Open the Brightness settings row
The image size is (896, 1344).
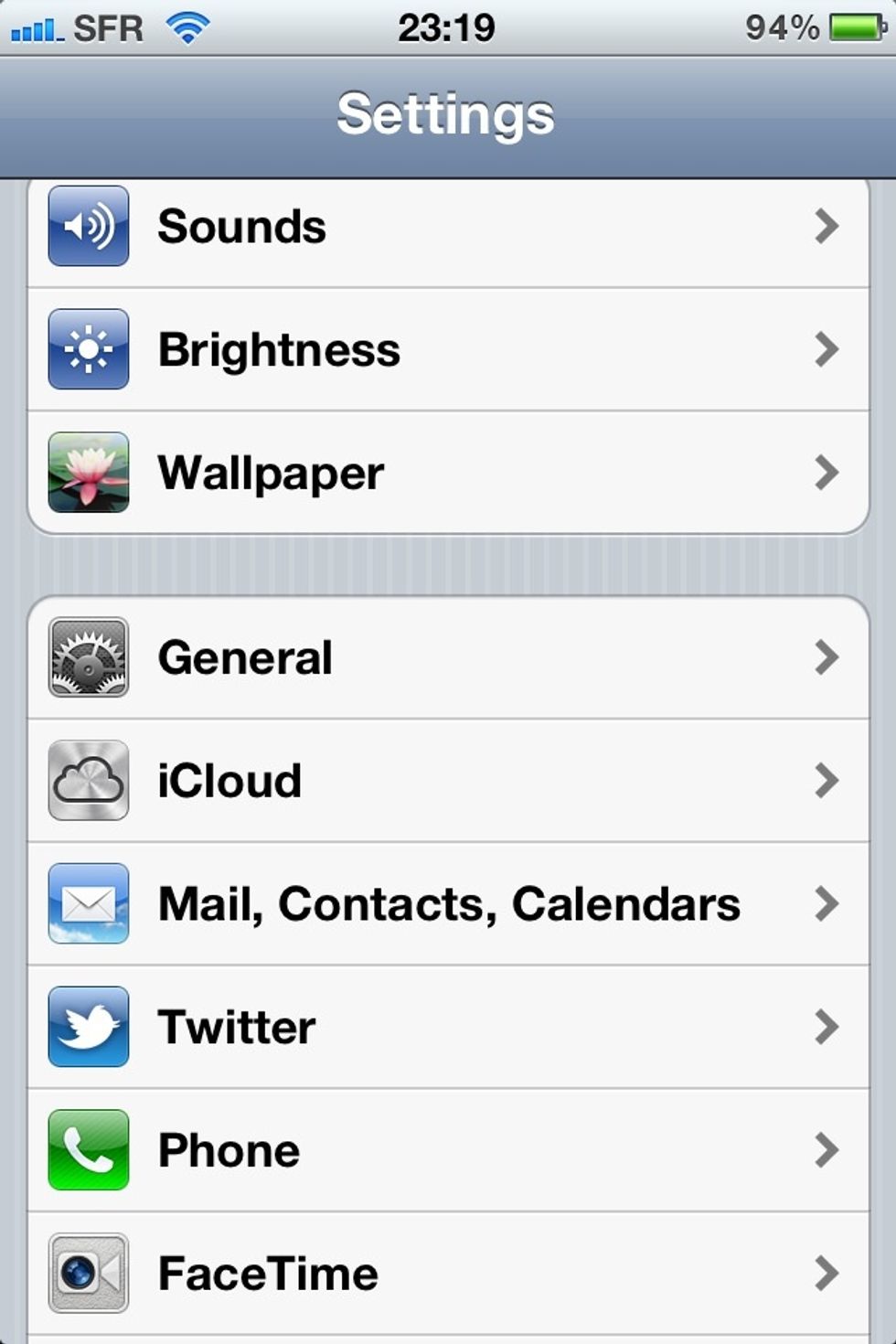[x=448, y=348]
